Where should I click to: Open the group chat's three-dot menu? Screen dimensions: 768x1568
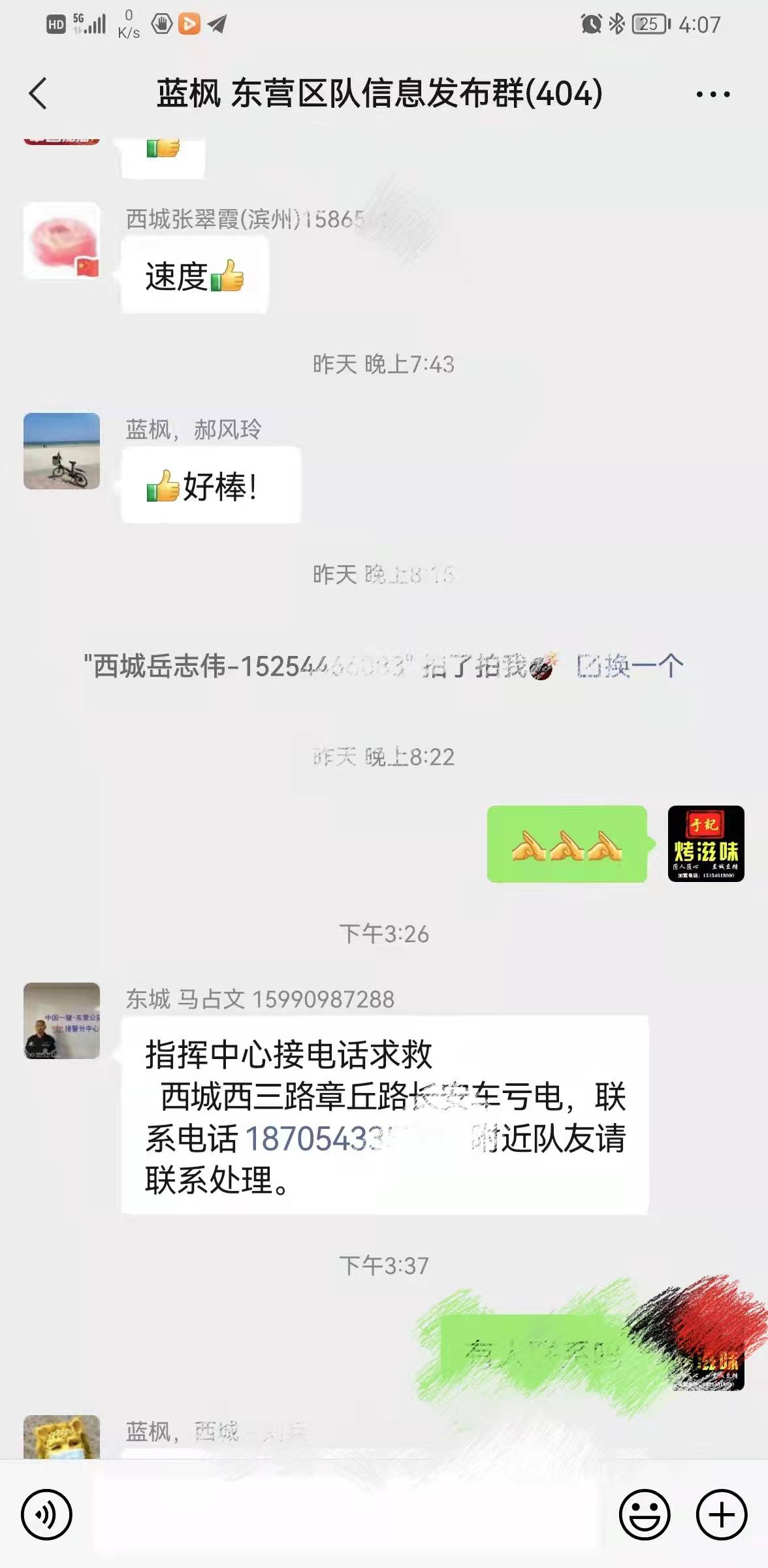[x=713, y=94]
